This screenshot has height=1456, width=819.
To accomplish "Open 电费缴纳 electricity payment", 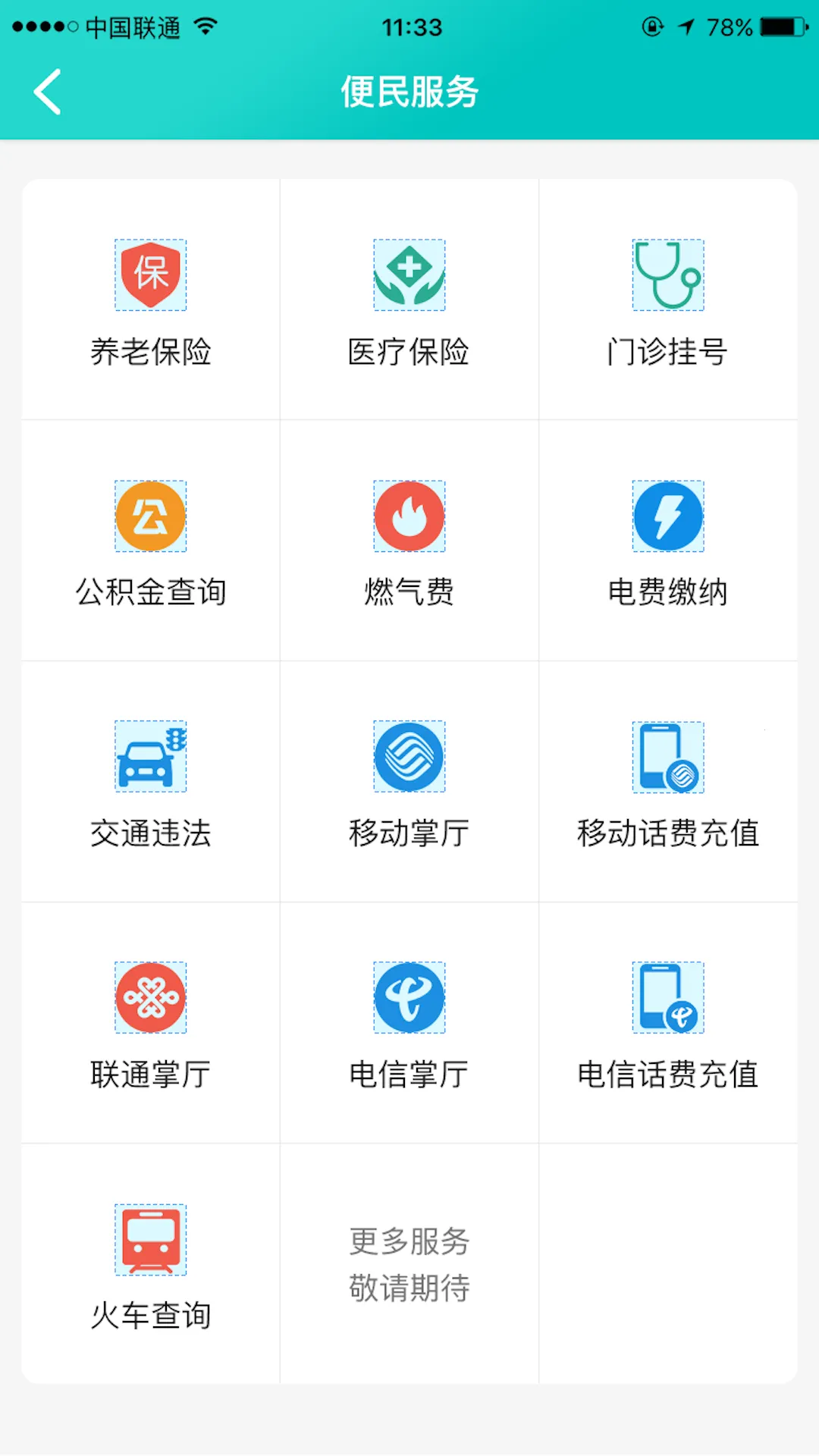I will [x=668, y=541].
